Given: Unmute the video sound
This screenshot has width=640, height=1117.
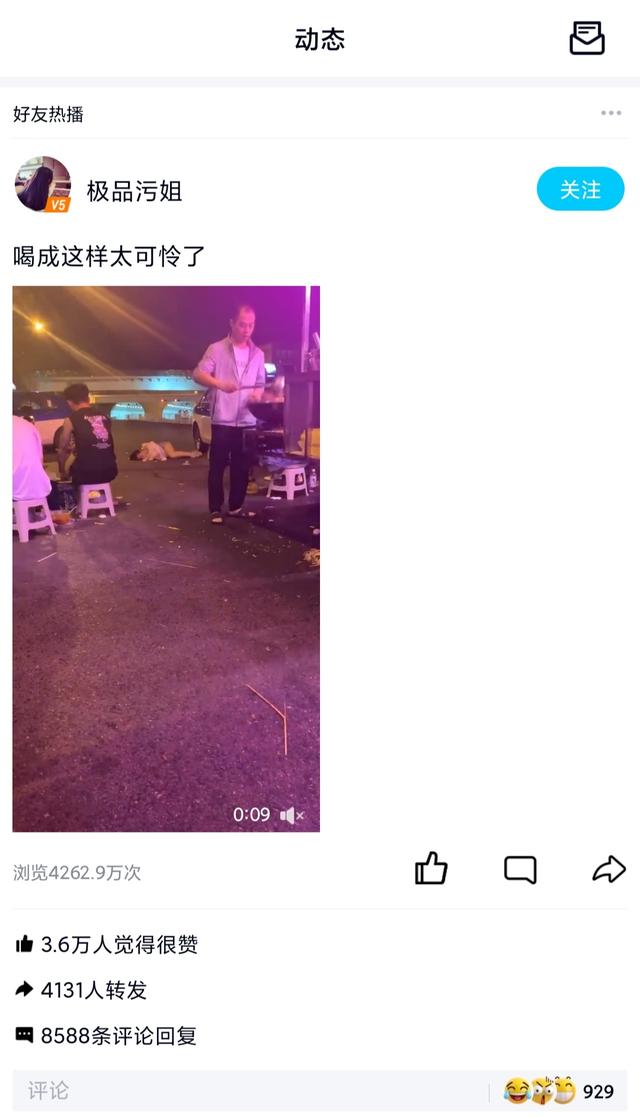Looking at the screenshot, I should [291, 816].
